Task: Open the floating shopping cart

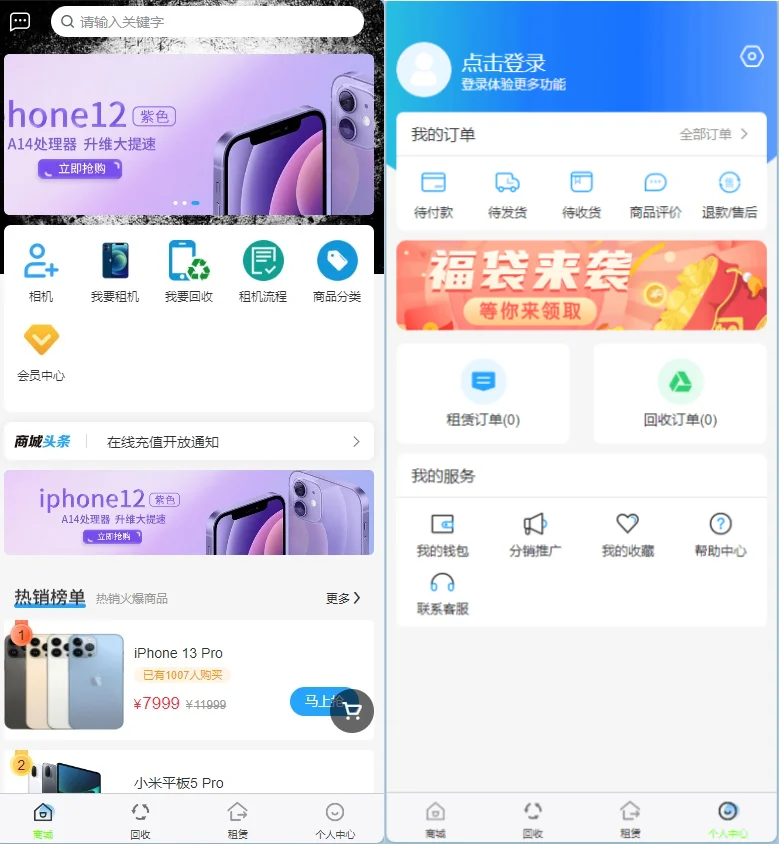Action: (x=352, y=711)
